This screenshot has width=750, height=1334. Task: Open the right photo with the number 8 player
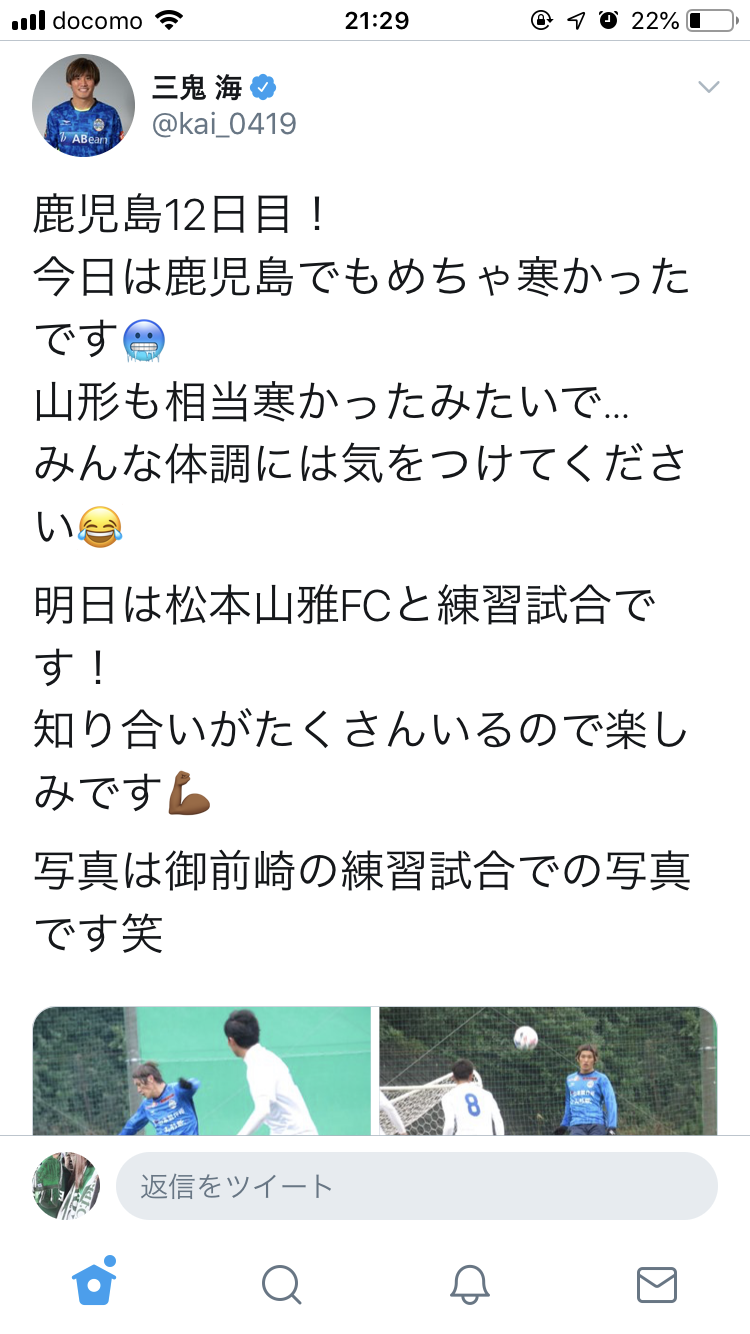[x=548, y=1070]
